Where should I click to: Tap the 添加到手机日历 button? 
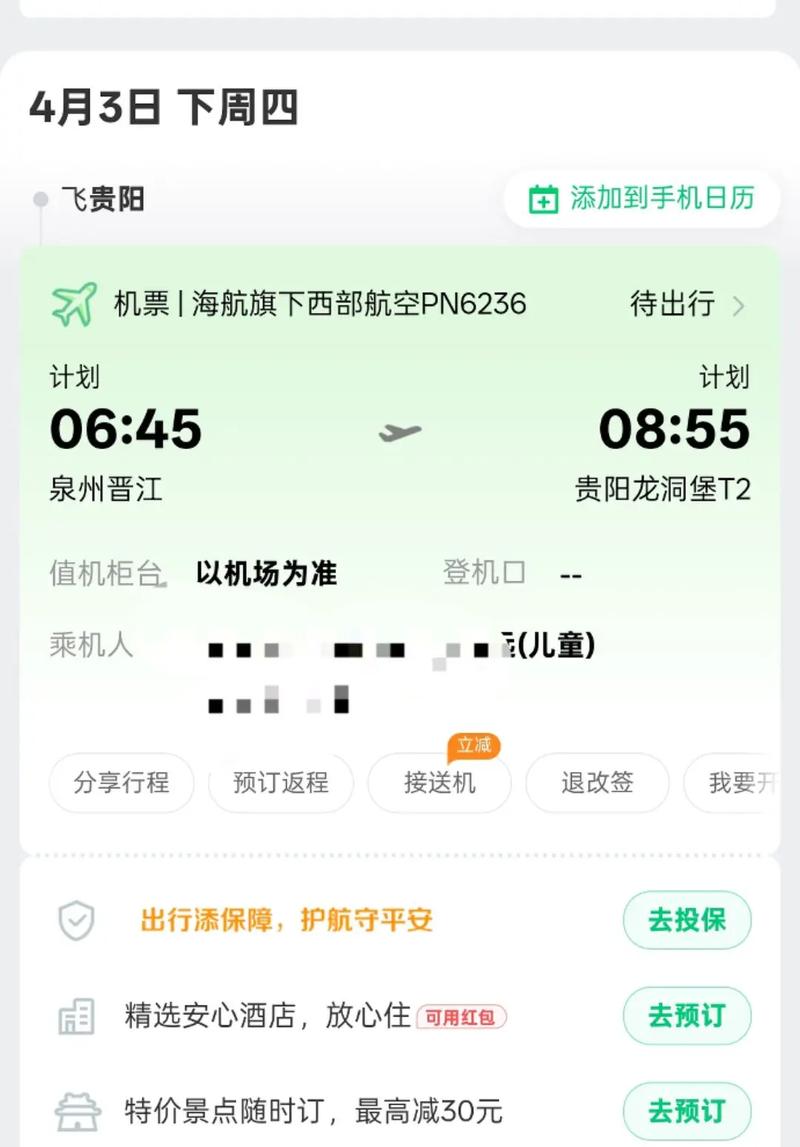[640, 199]
